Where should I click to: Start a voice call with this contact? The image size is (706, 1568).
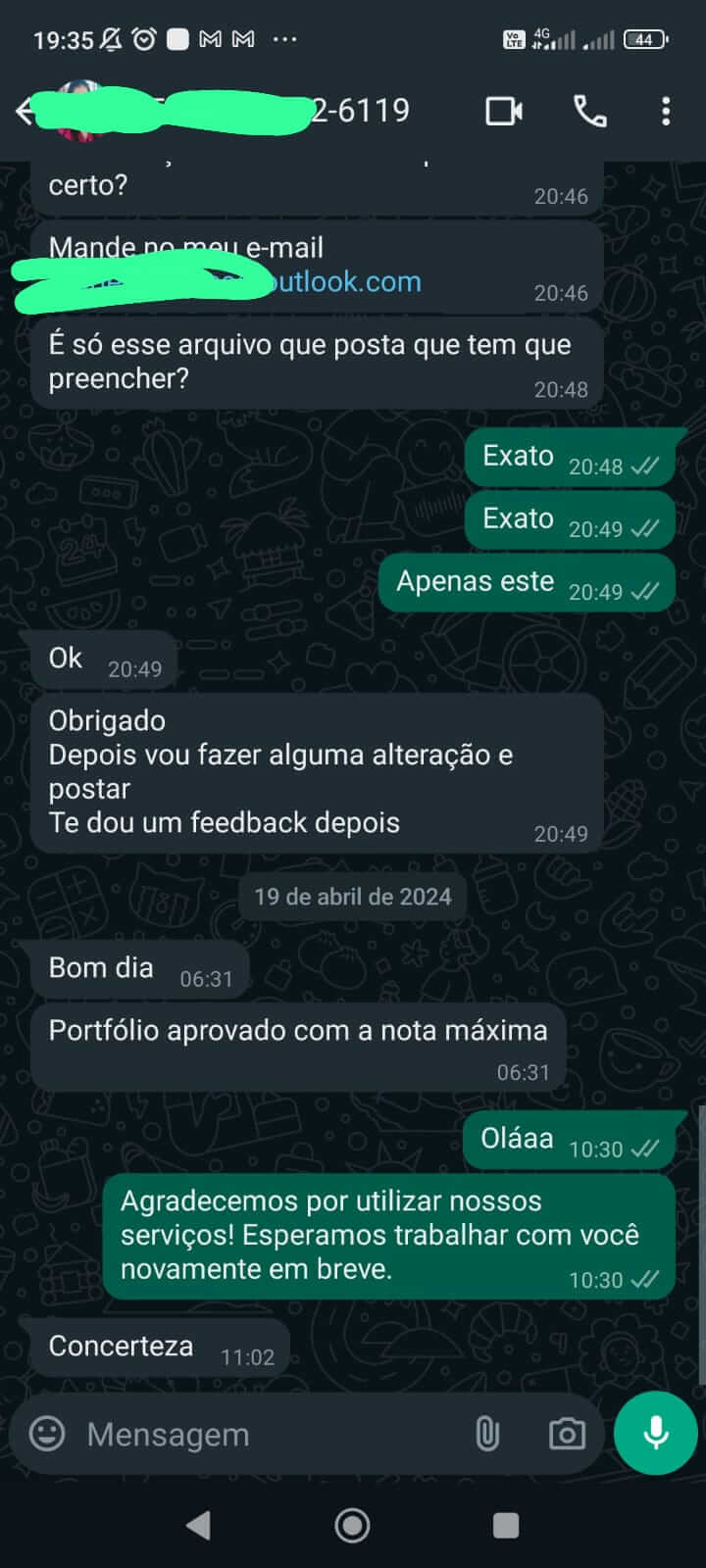coord(589,111)
